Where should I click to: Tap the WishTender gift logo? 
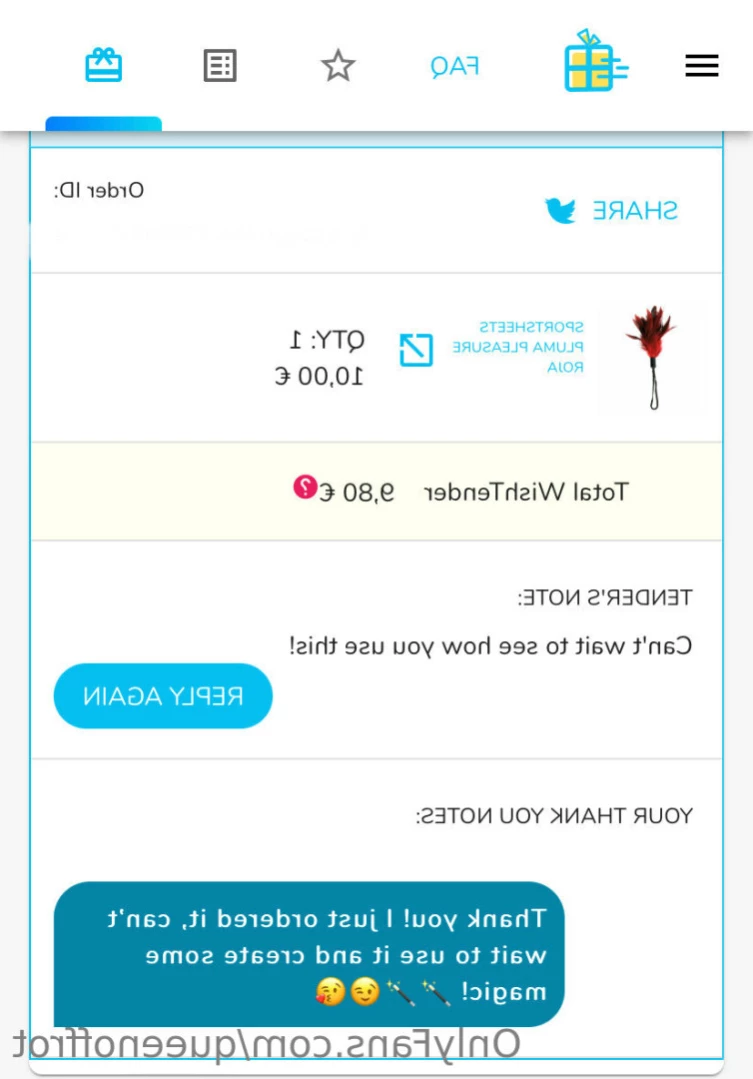594,62
